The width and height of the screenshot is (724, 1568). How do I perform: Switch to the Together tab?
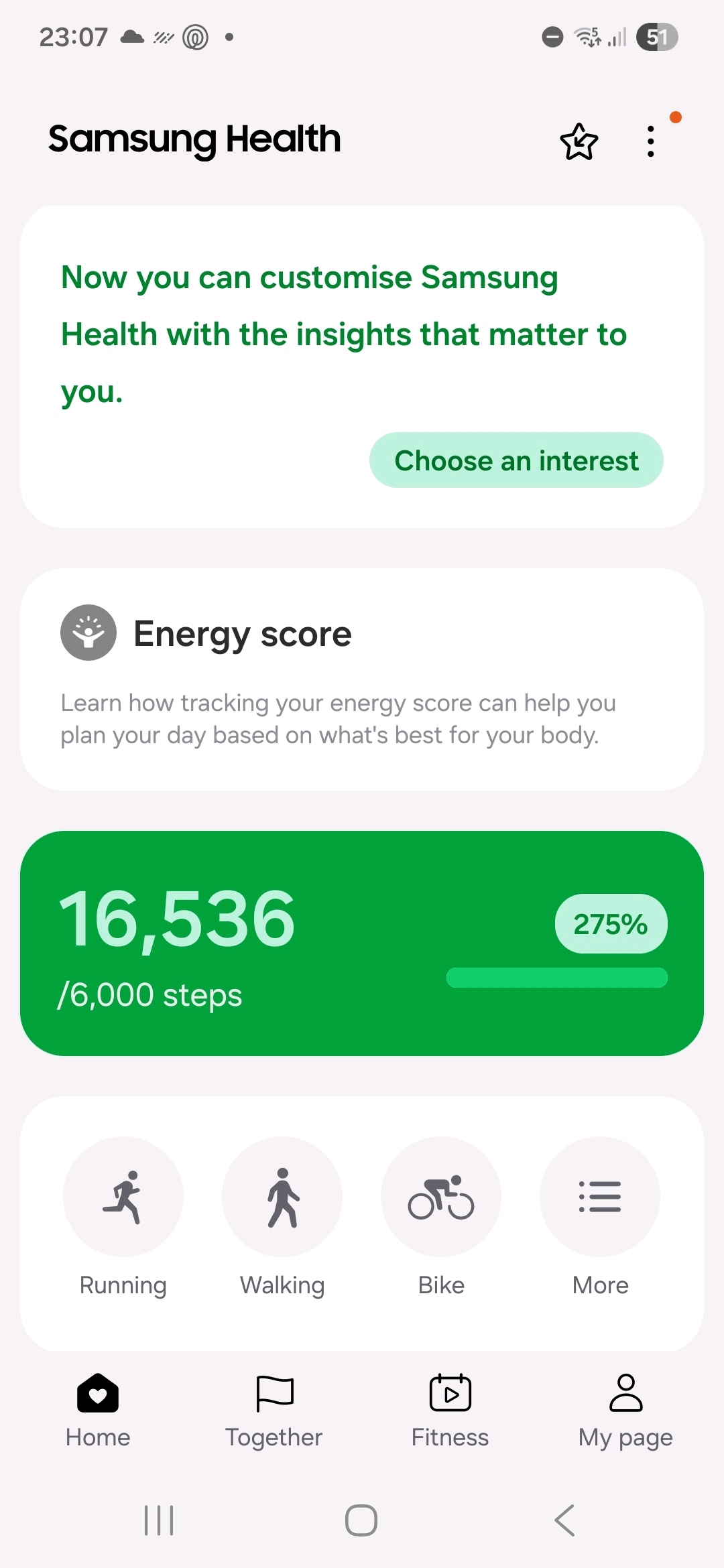(274, 1409)
